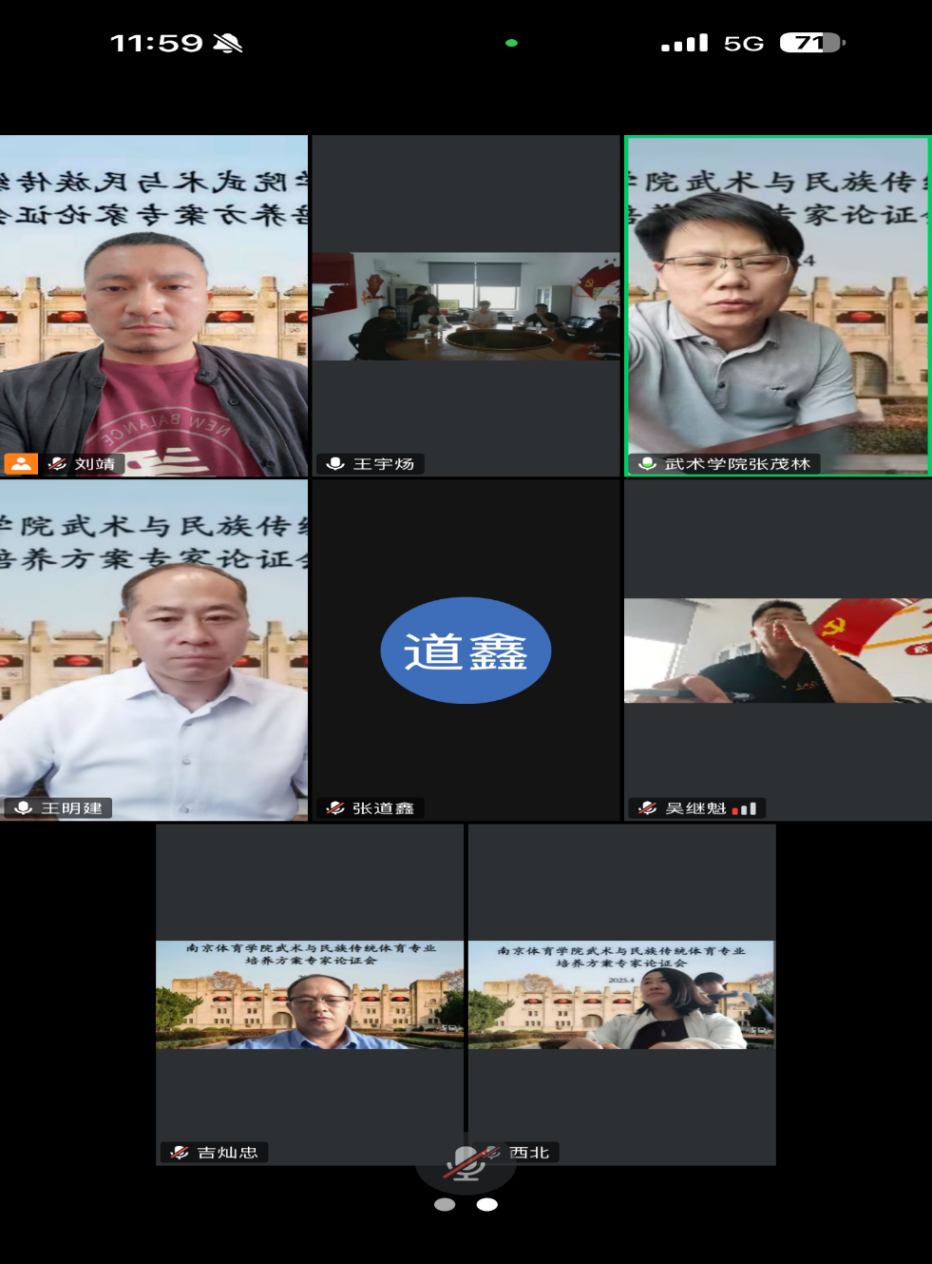The width and height of the screenshot is (932, 1264).
Task: Tap the page indicator dots
Action: coord(466,1205)
